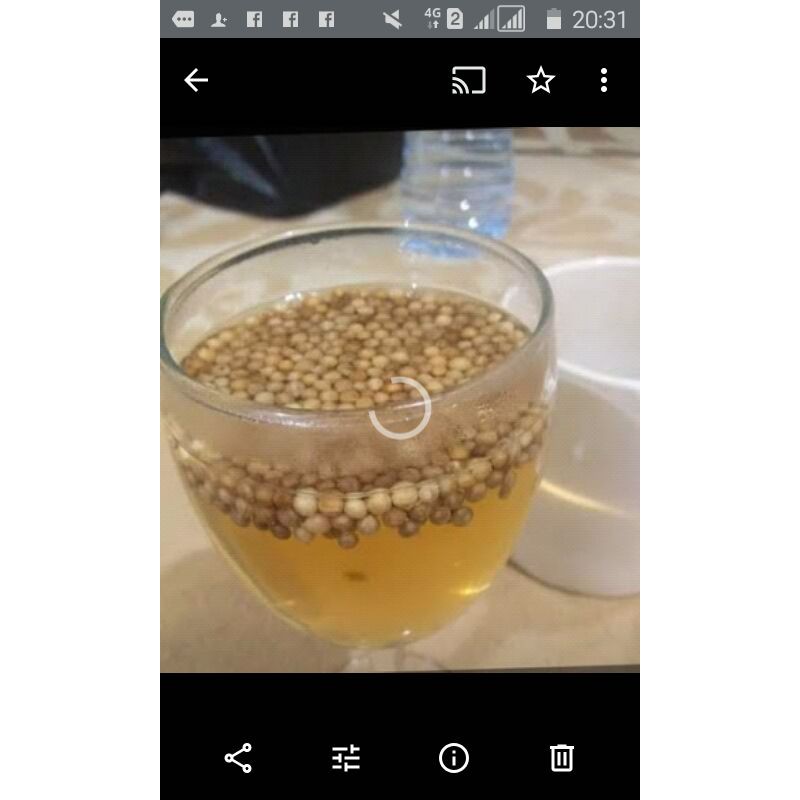This screenshot has width=800, height=800.
Task: Open the photo editing adjustments
Action: [x=346, y=758]
